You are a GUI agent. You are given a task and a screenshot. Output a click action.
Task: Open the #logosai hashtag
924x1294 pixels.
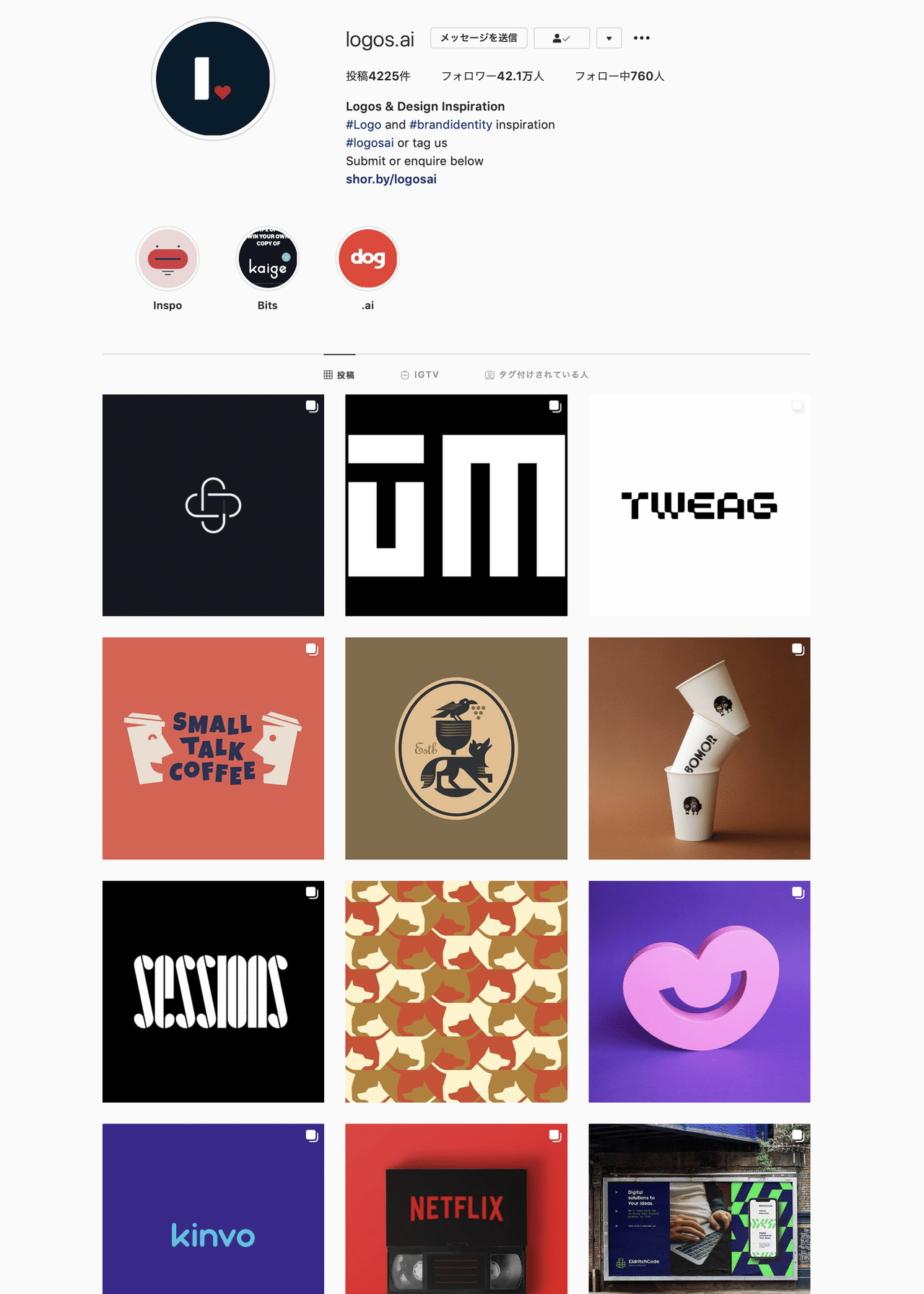[370, 143]
